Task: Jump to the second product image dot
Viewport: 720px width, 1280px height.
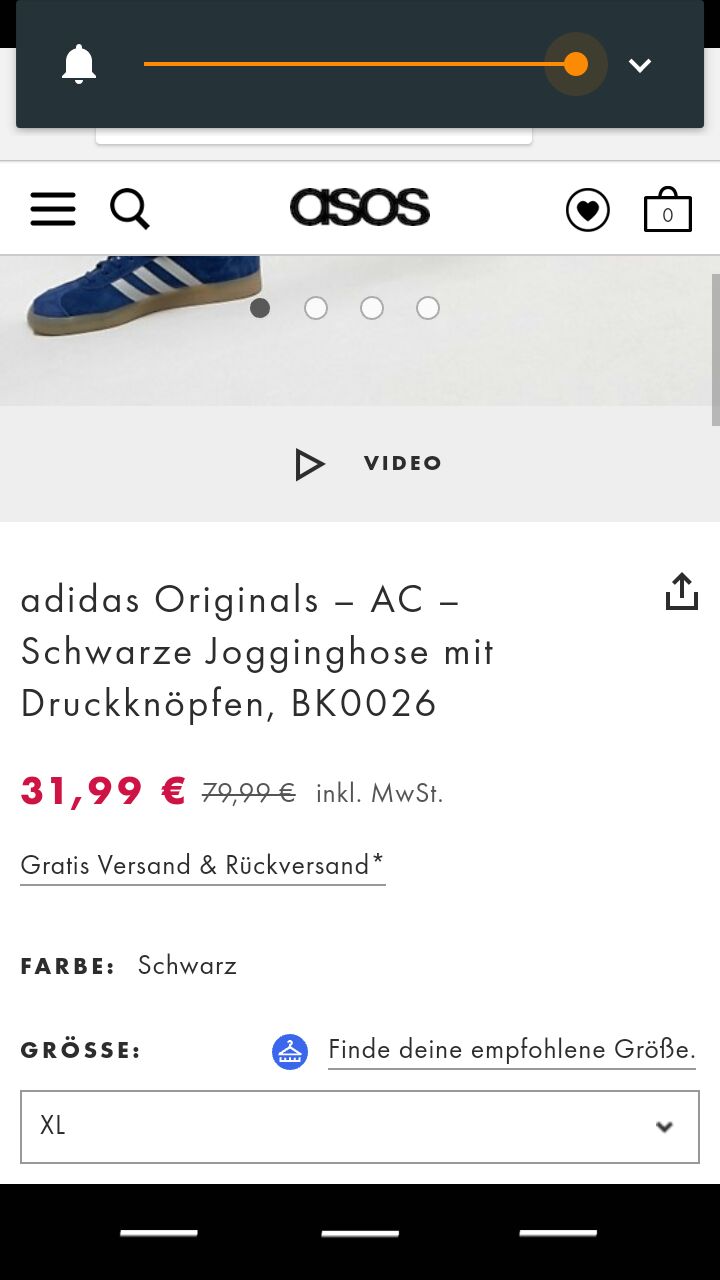Action: 316,308
